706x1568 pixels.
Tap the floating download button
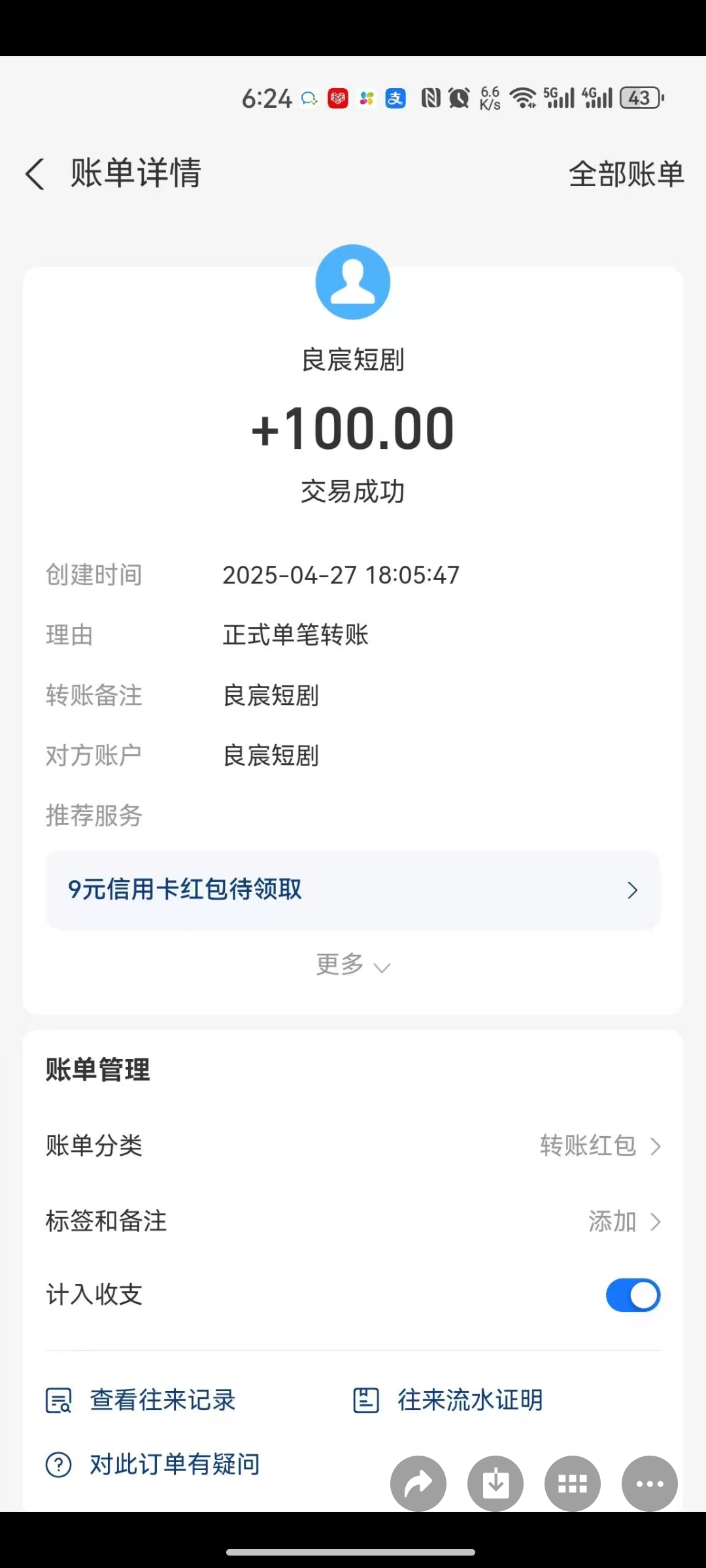point(496,1484)
